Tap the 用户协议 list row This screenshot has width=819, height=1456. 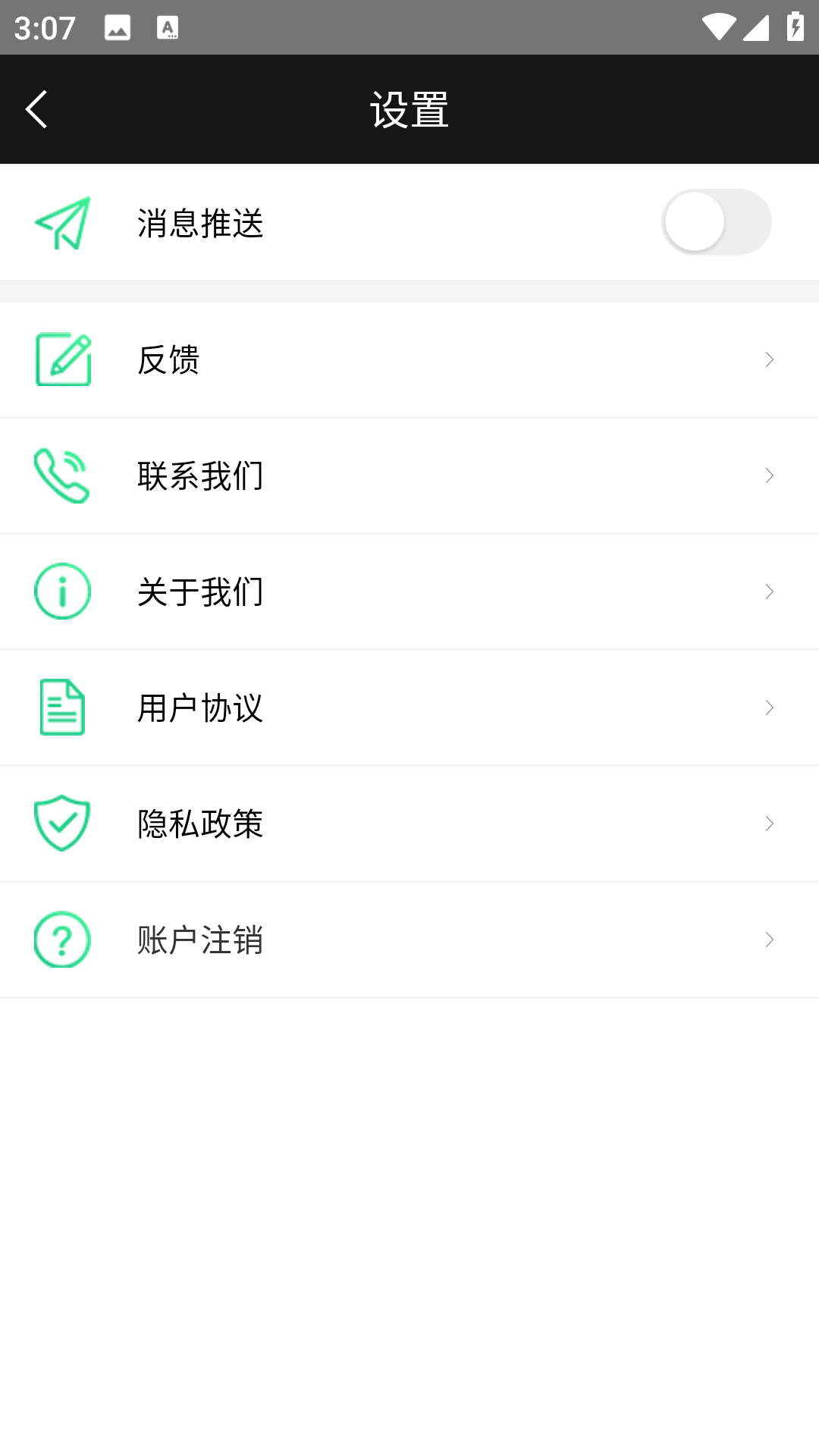click(x=409, y=708)
